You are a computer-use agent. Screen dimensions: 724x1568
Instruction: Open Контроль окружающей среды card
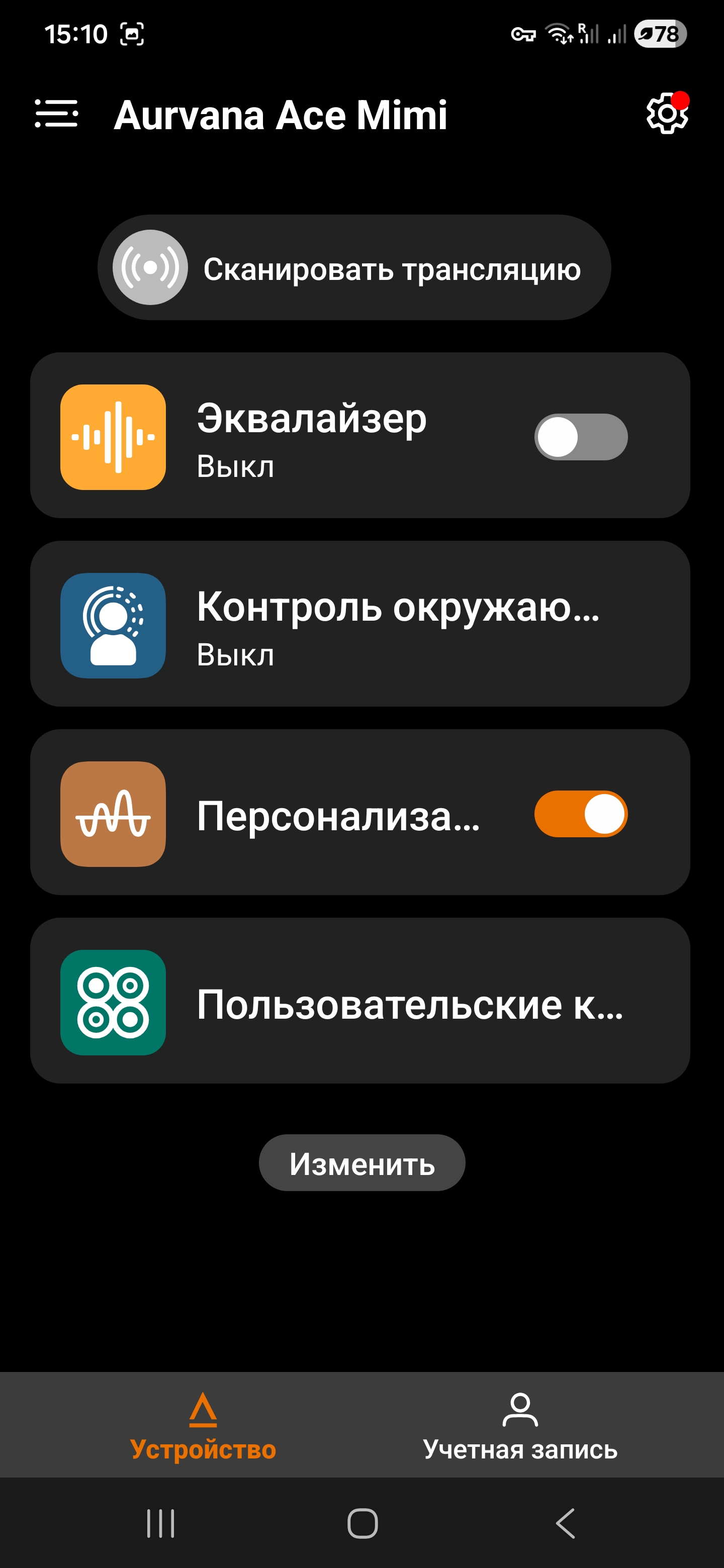coord(359,624)
